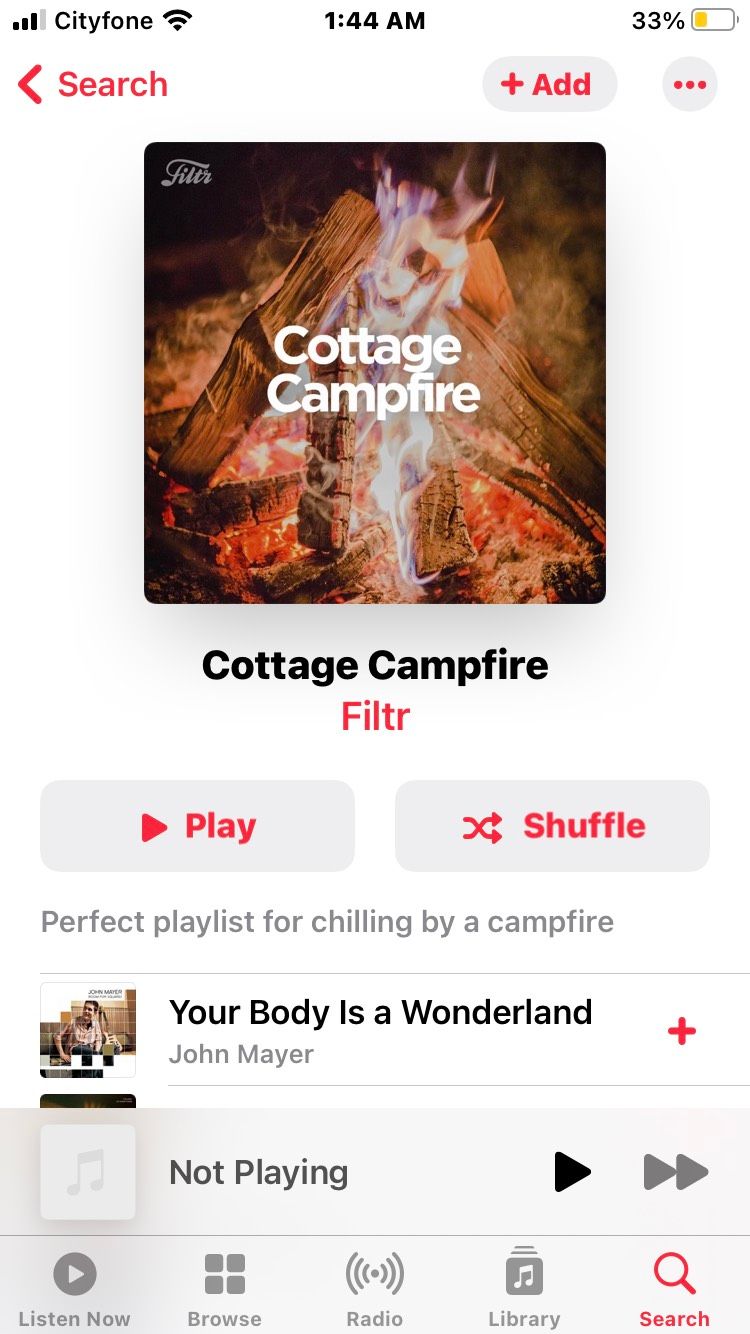
Task: Go back using the Search back chevron
Action: (92, 84)
